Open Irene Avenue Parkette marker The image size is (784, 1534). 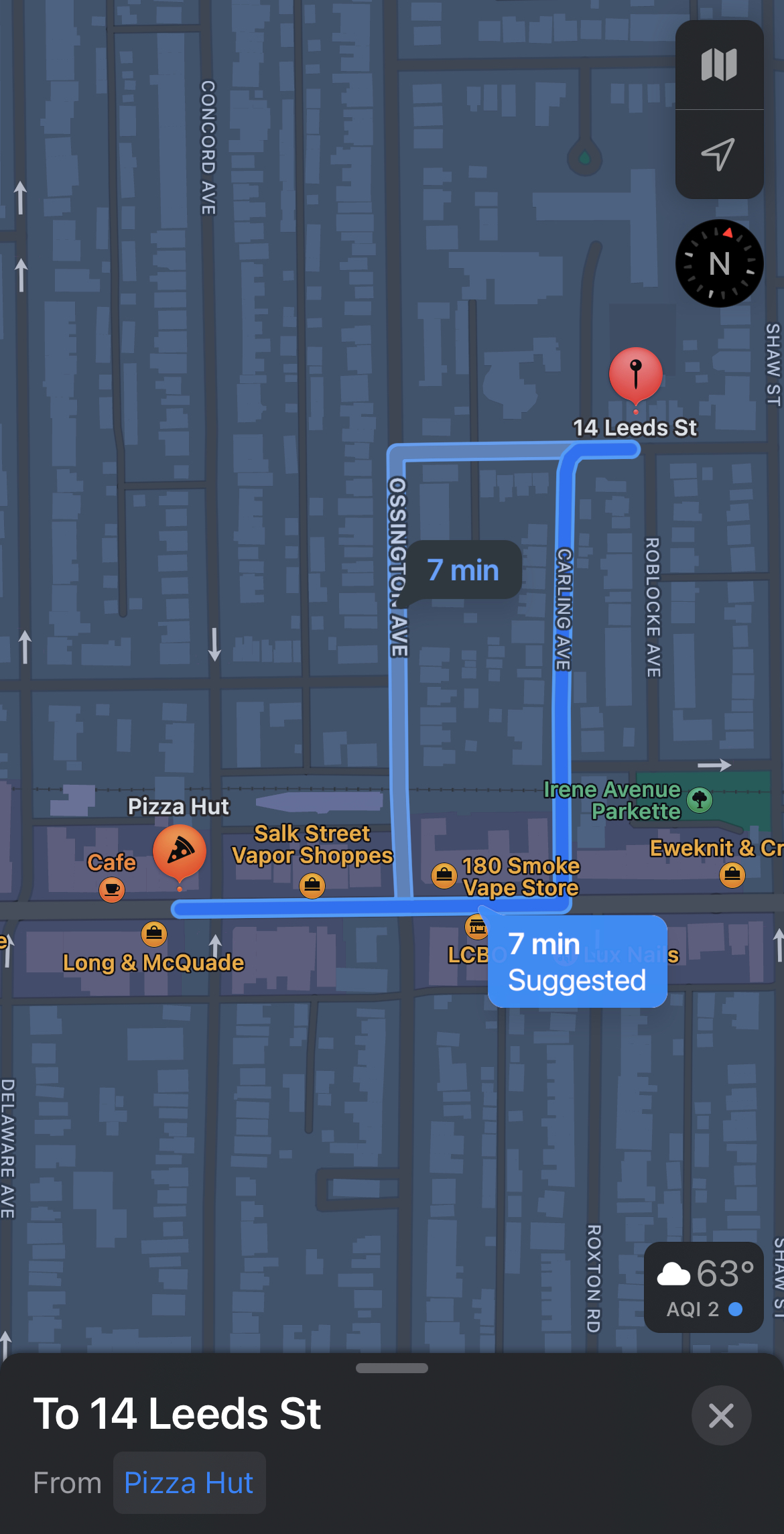700,800
